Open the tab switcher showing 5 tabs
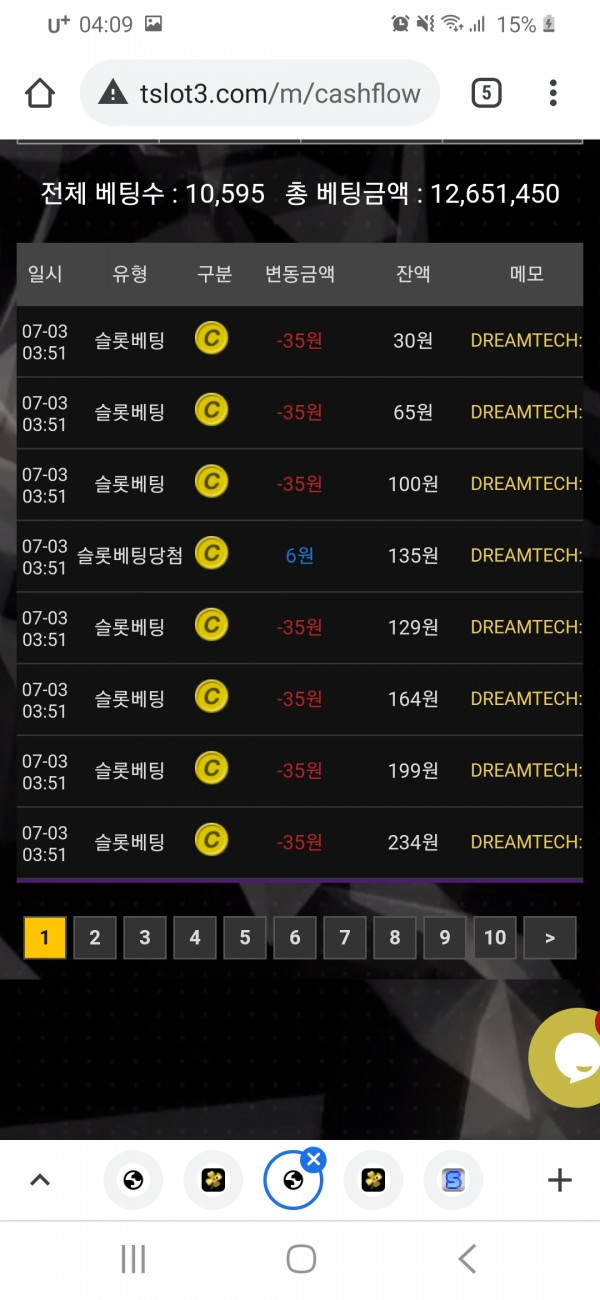 (486, 94)
